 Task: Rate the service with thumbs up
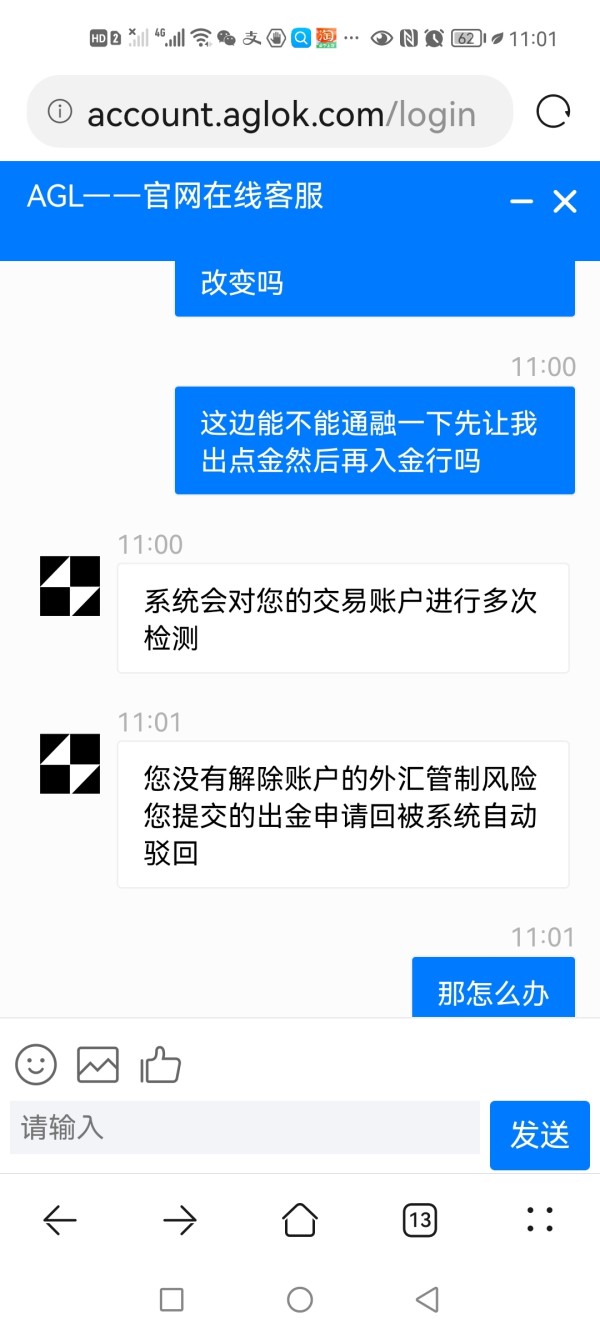click(160, 1064)
